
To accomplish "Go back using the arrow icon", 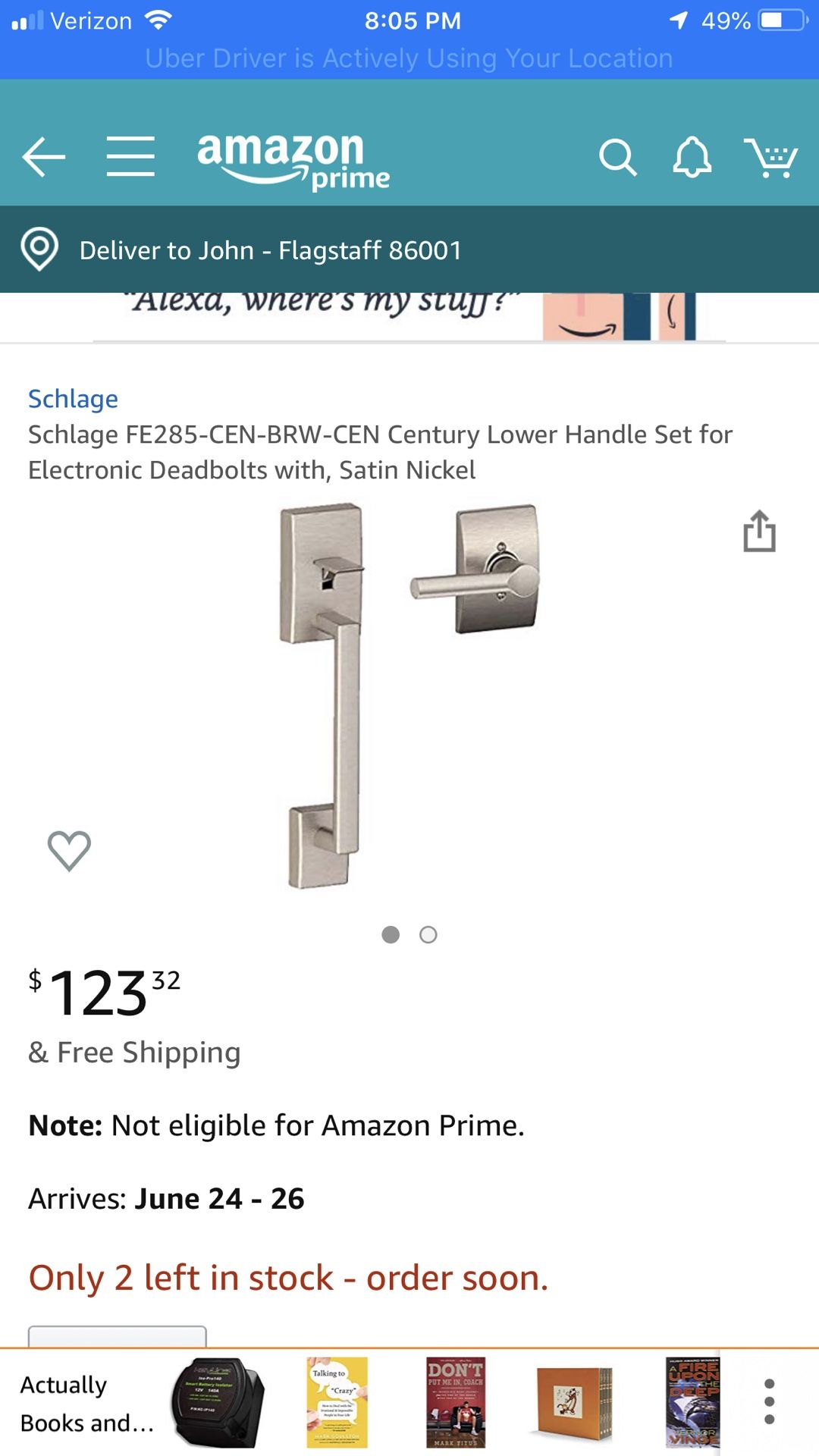I will 44,157.
